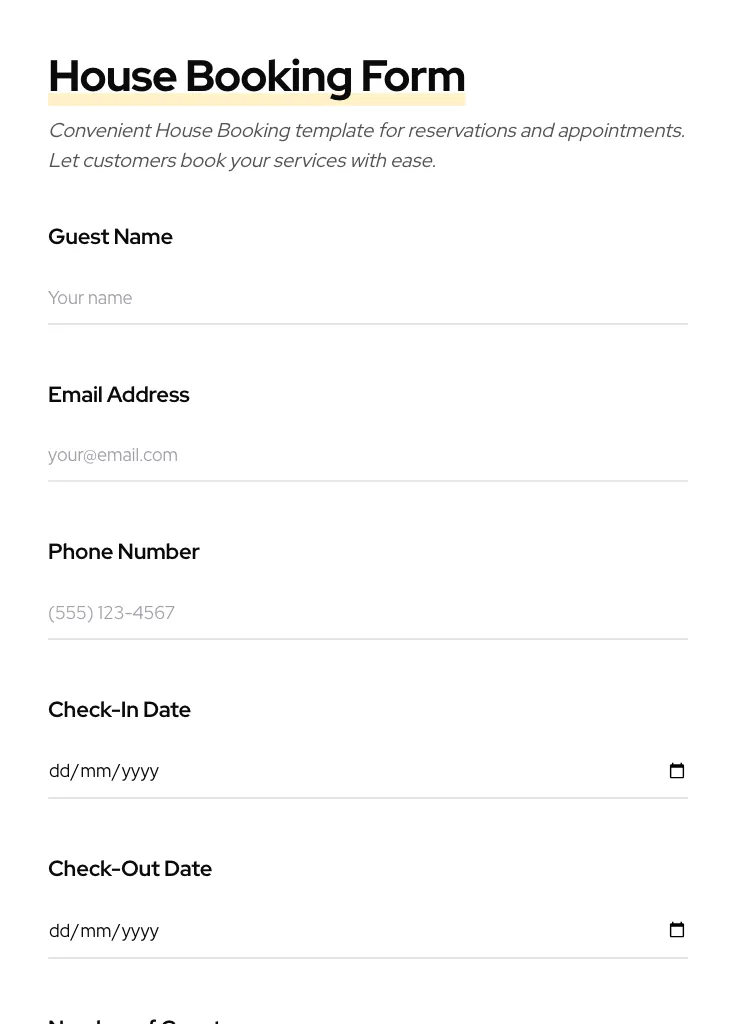Select the Phone Number field
Viewport: 736px width, 1024px height.
click(367, 613)
